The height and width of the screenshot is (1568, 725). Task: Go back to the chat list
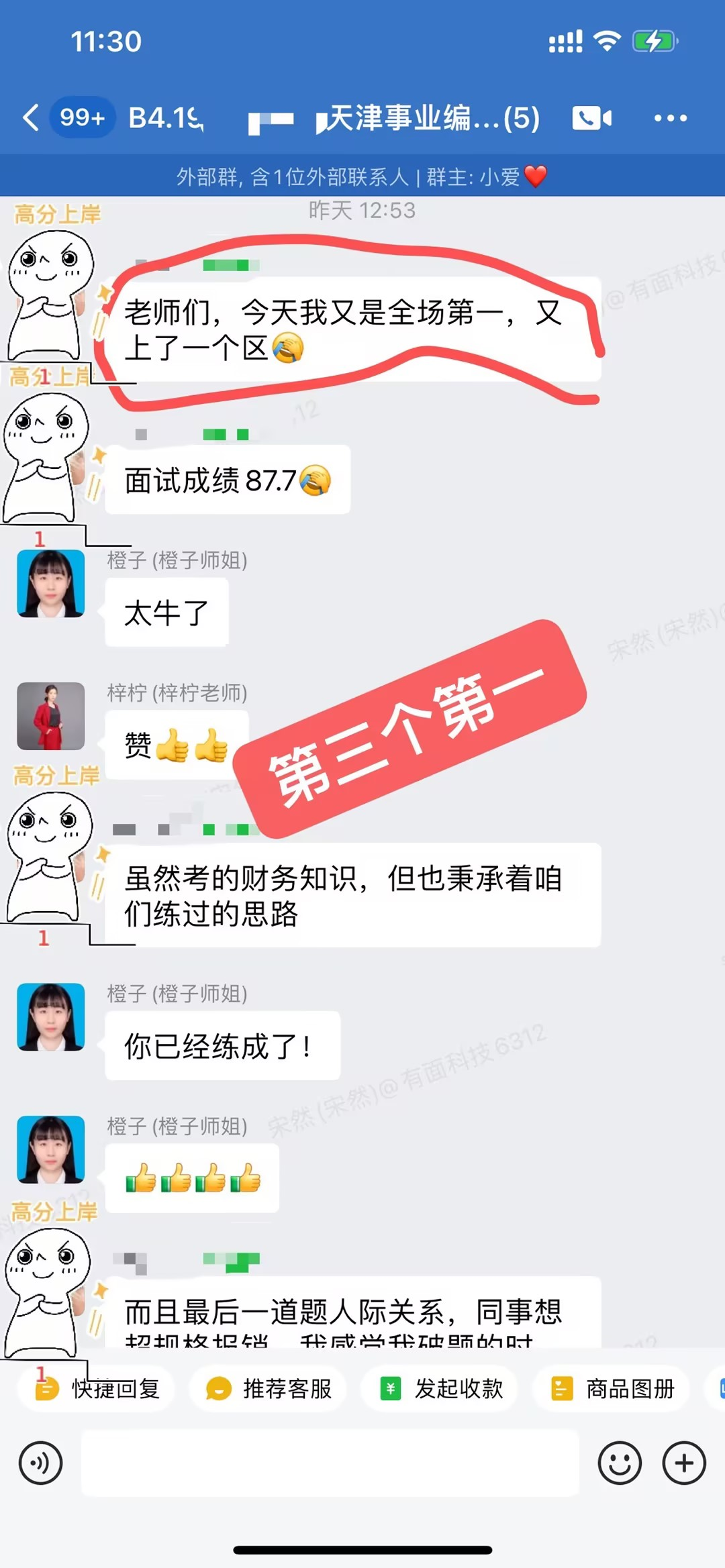tap(31, 117)
